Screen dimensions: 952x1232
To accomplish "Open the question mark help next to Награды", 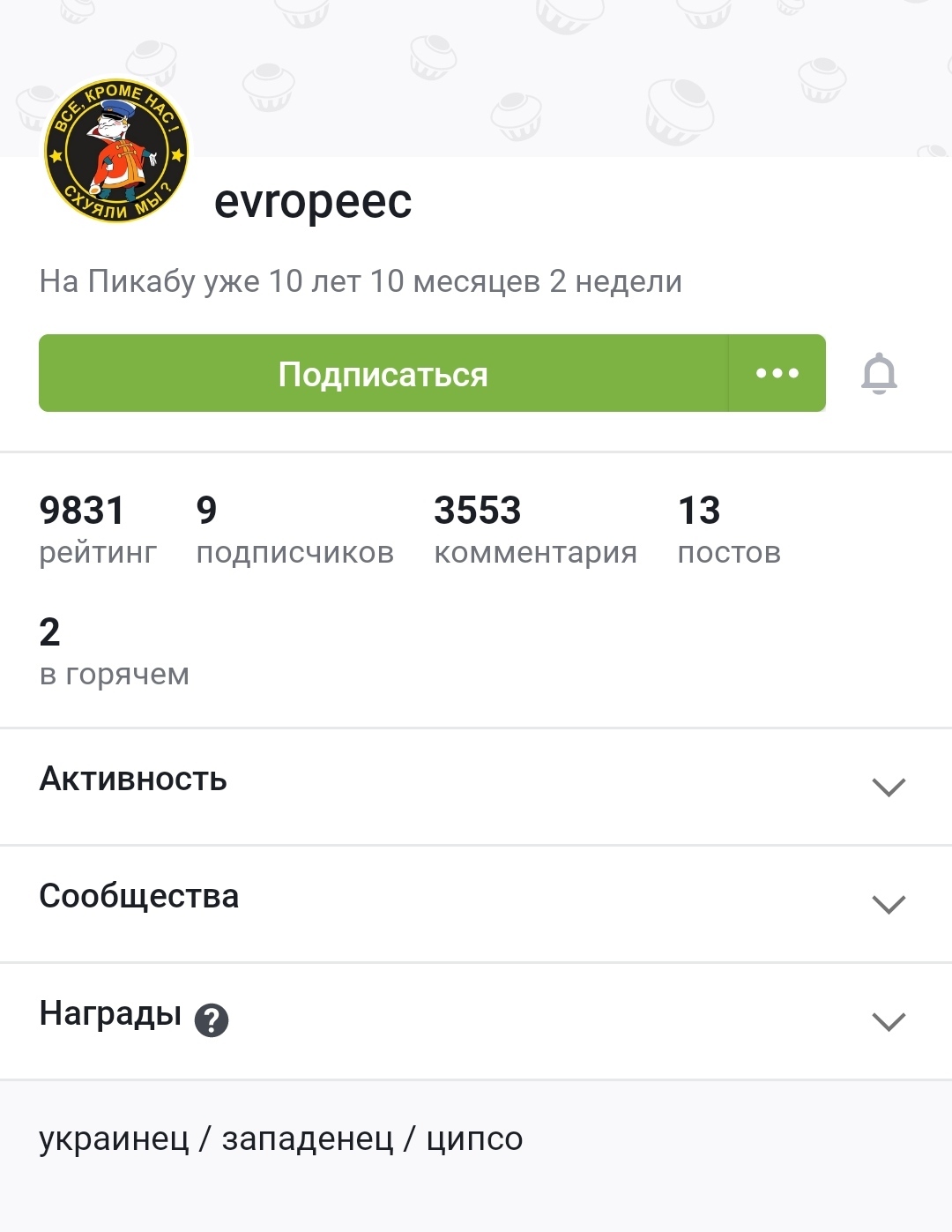I will 212,1020.
